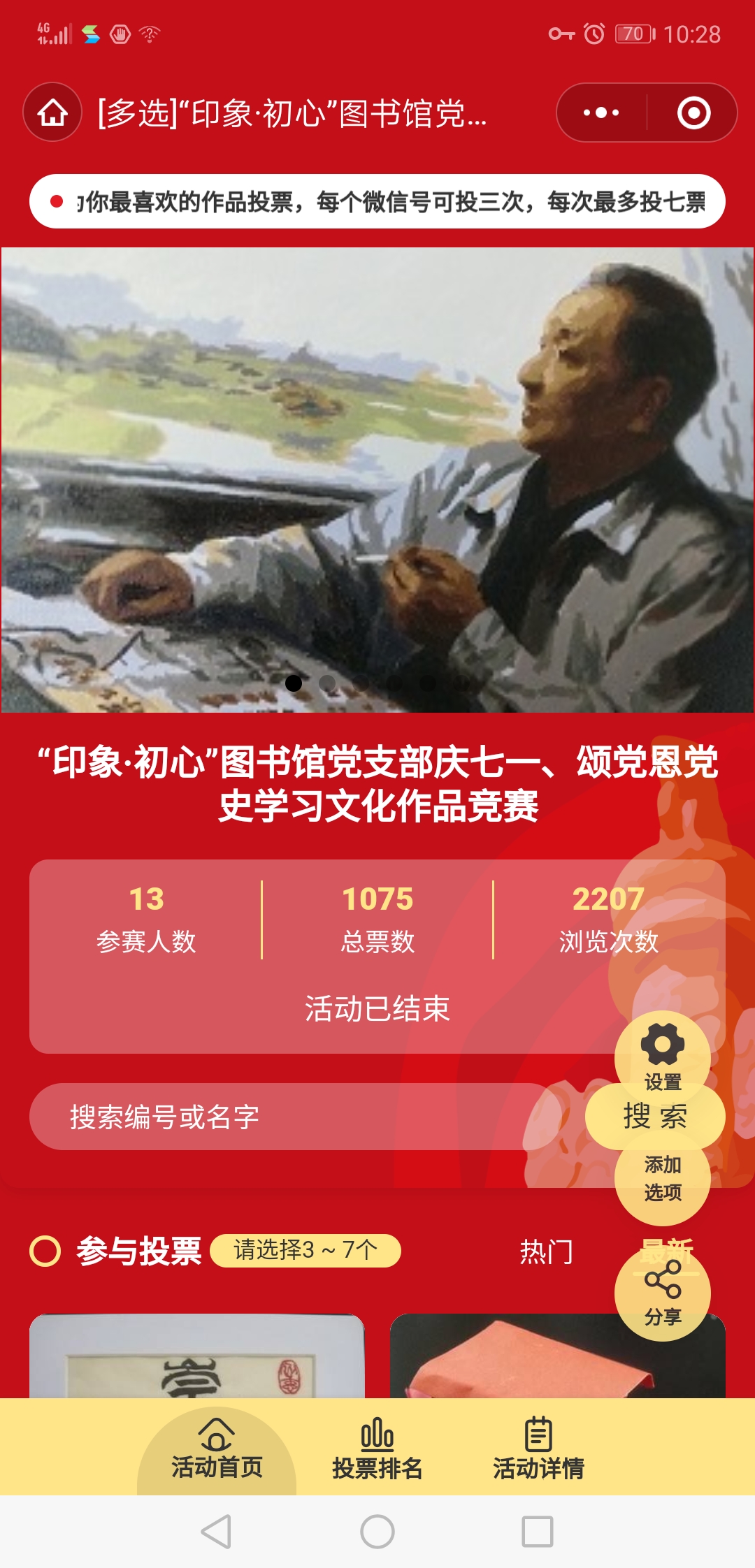This screenshot has width=755, height=1568.
Task: Switch to the 热门 sorting tab
Action: click(546, 1251)
